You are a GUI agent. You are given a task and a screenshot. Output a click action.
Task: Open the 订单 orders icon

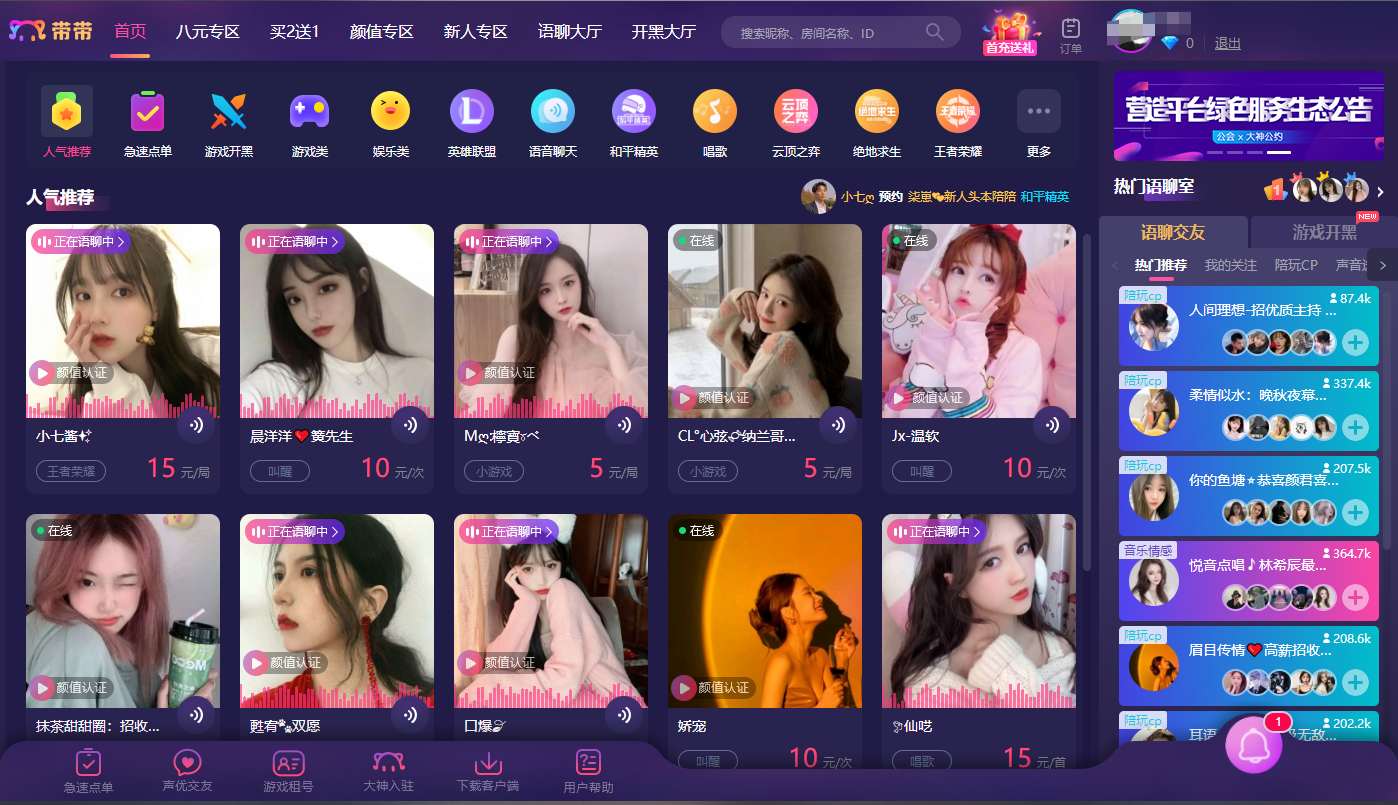[1070, 34]
